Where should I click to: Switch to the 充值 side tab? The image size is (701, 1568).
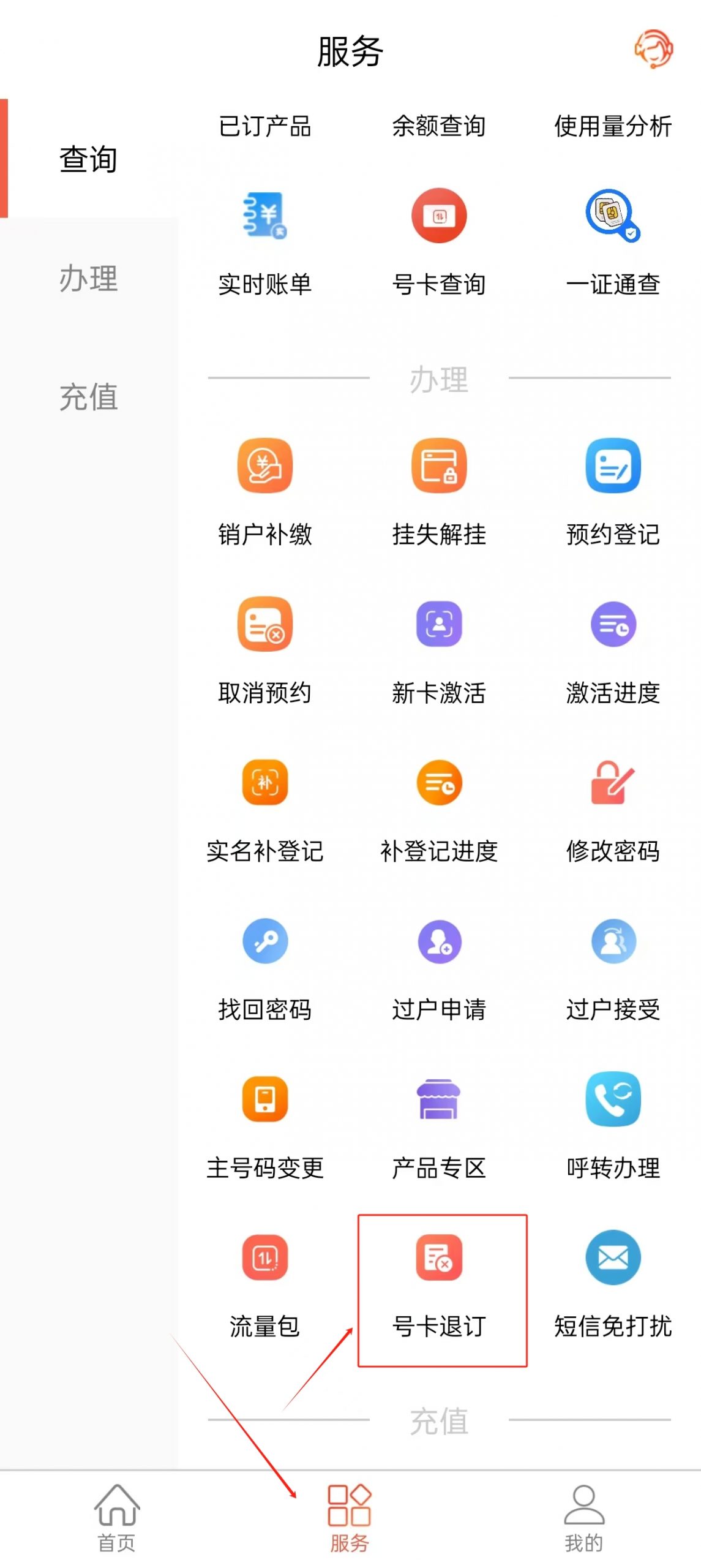tap(89, 397)
